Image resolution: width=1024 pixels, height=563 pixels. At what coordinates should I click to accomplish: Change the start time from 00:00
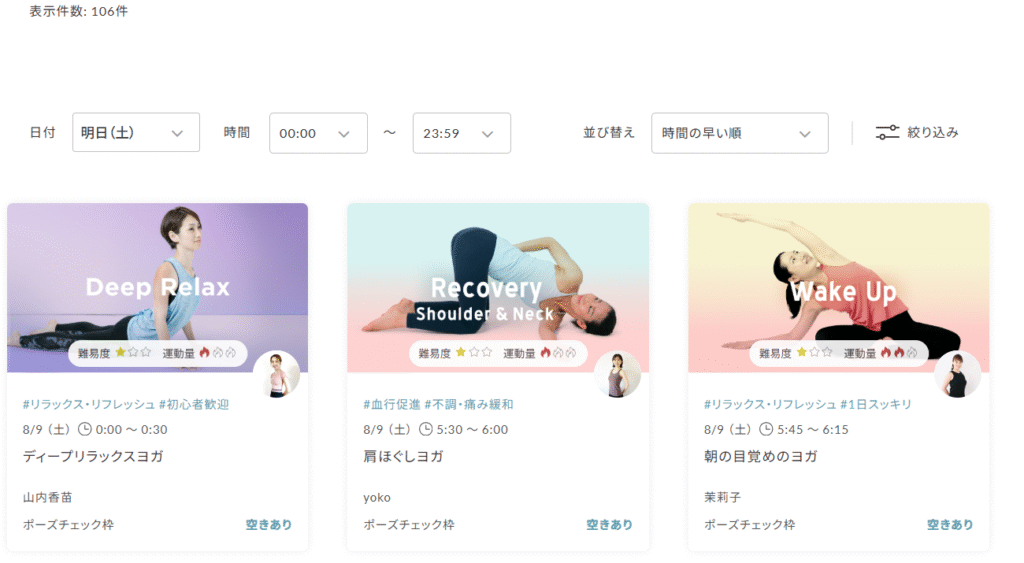pyautogui.click(x=318, y=133)
